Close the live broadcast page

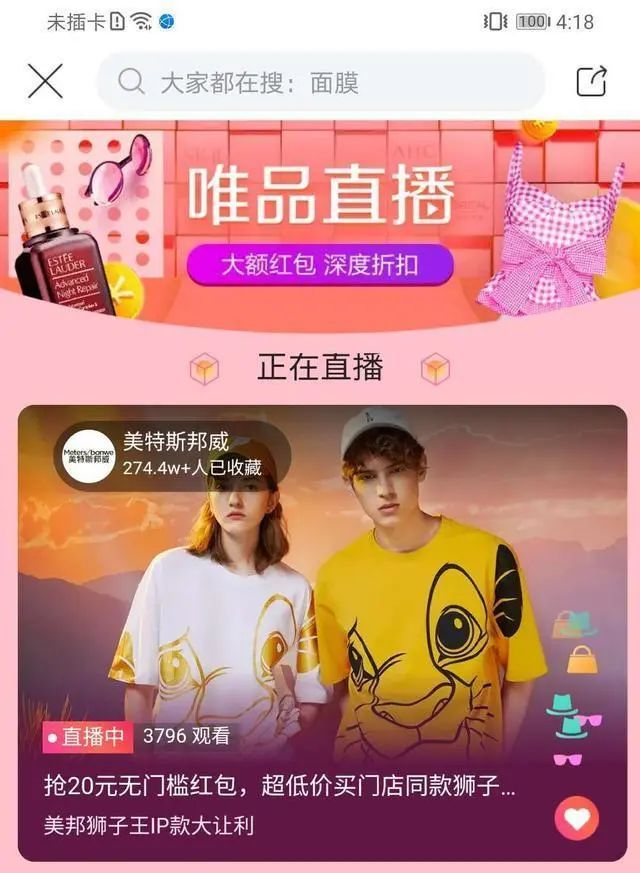[46, 81]
